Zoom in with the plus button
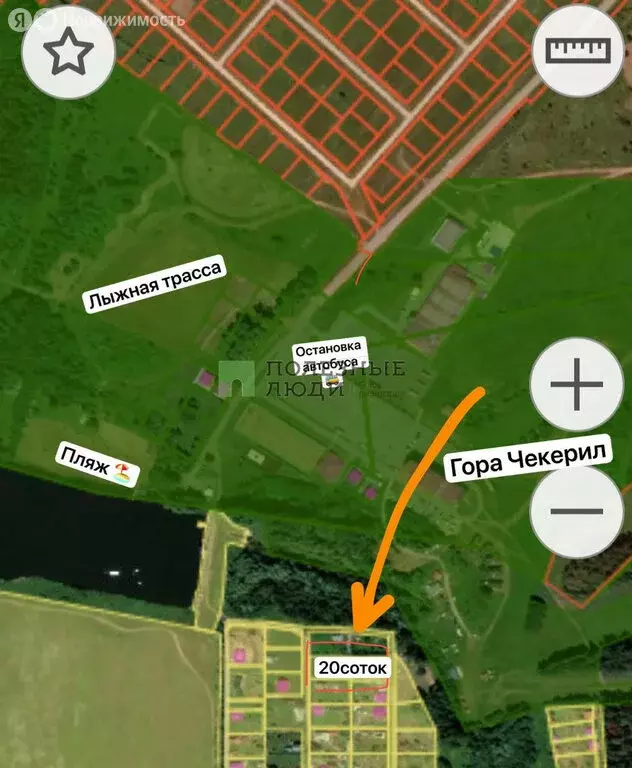Screen dimensions: 632x768 tap(577, 385)
